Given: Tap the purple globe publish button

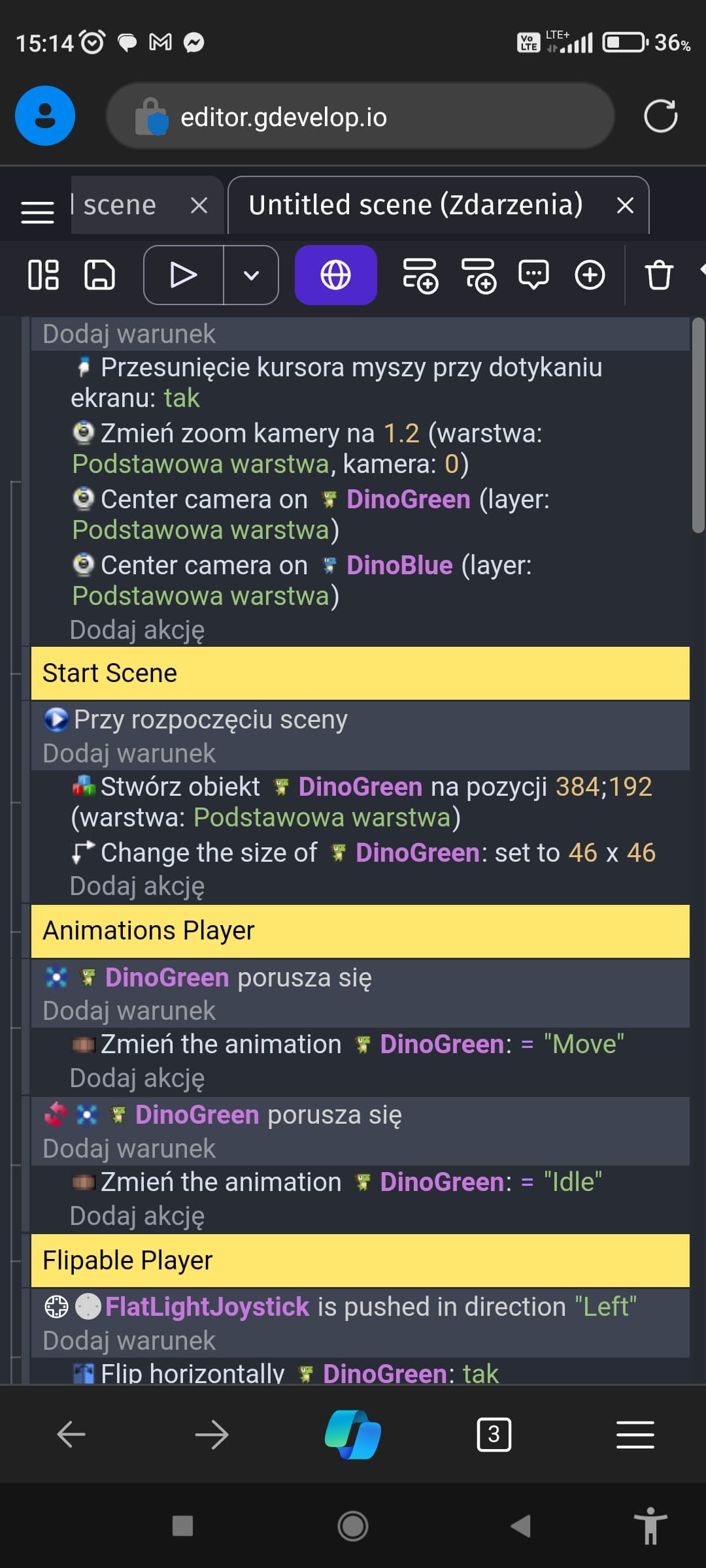Looking at the screenshot, I should [x=335, y=274].
